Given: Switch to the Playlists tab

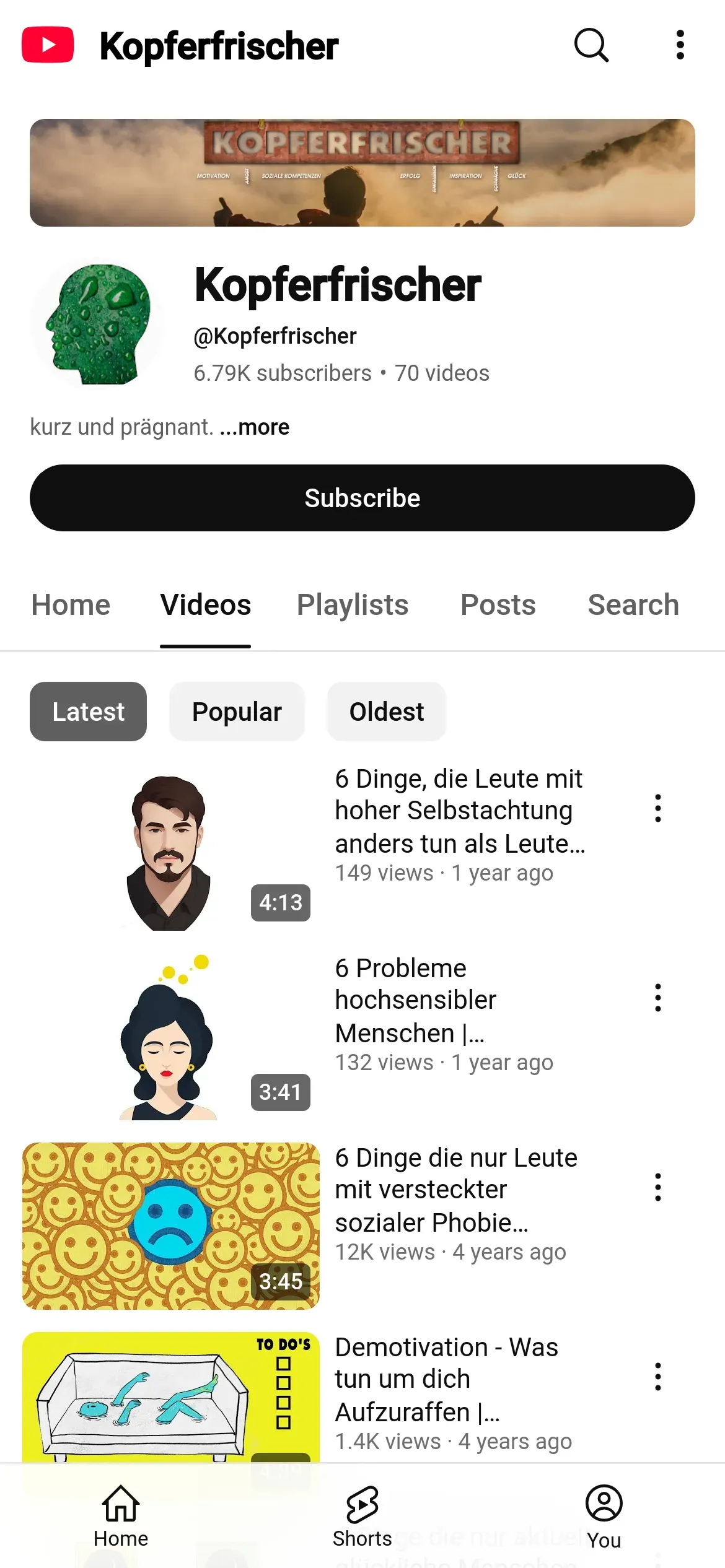Looking at the screenshot, I should pyautogui.click(x=353, y=605).
